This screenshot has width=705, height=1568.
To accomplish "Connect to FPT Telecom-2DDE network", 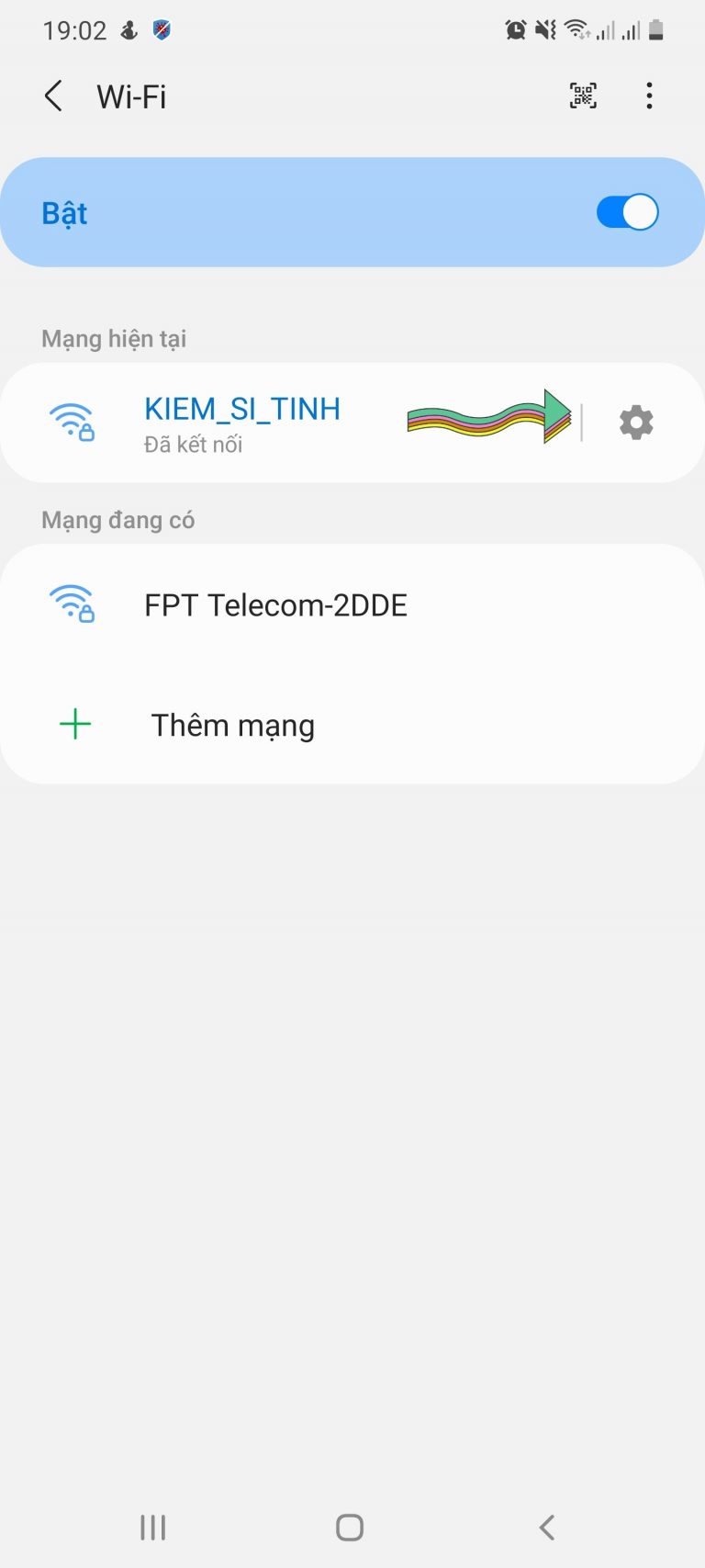I will (275, 605).
